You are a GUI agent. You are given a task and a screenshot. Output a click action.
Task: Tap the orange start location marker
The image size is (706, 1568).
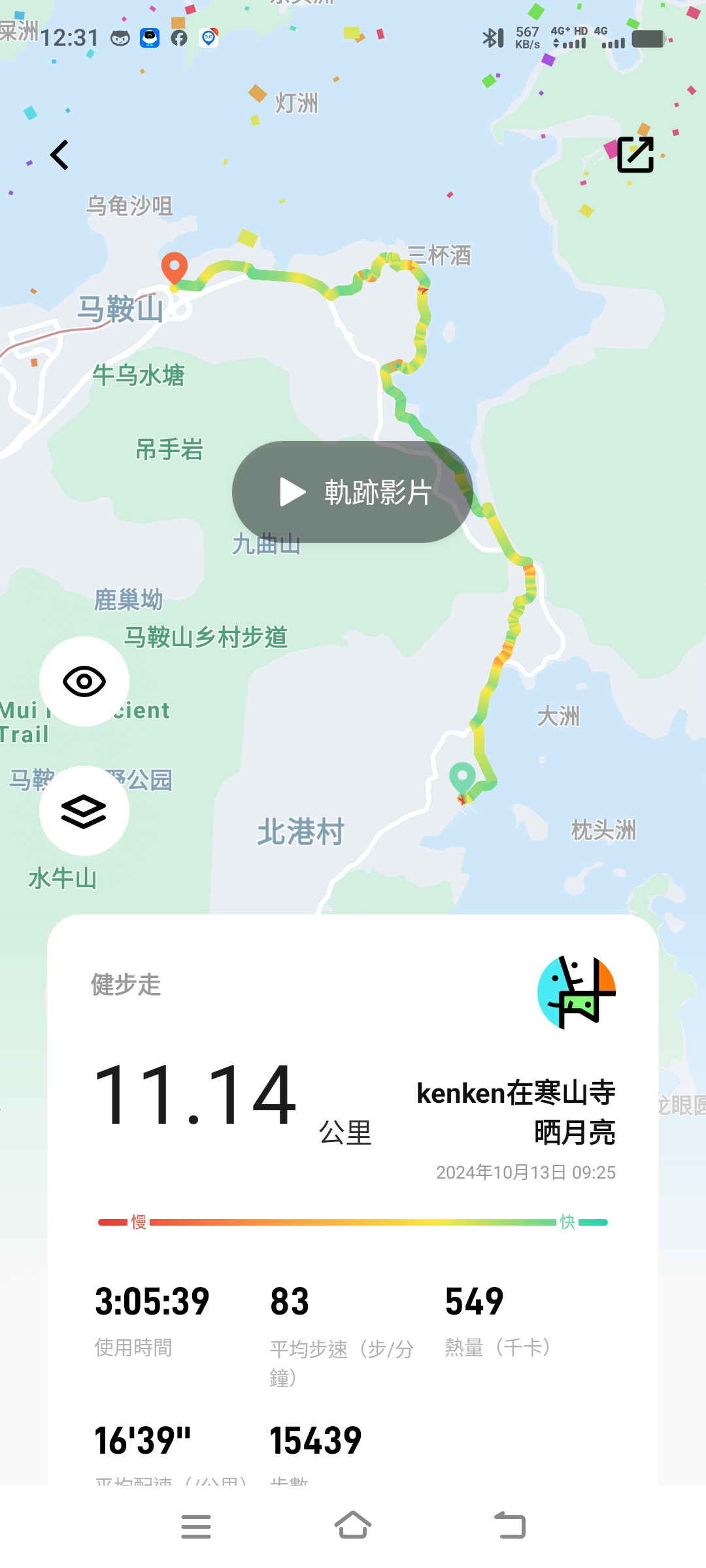tap(175, 267)
